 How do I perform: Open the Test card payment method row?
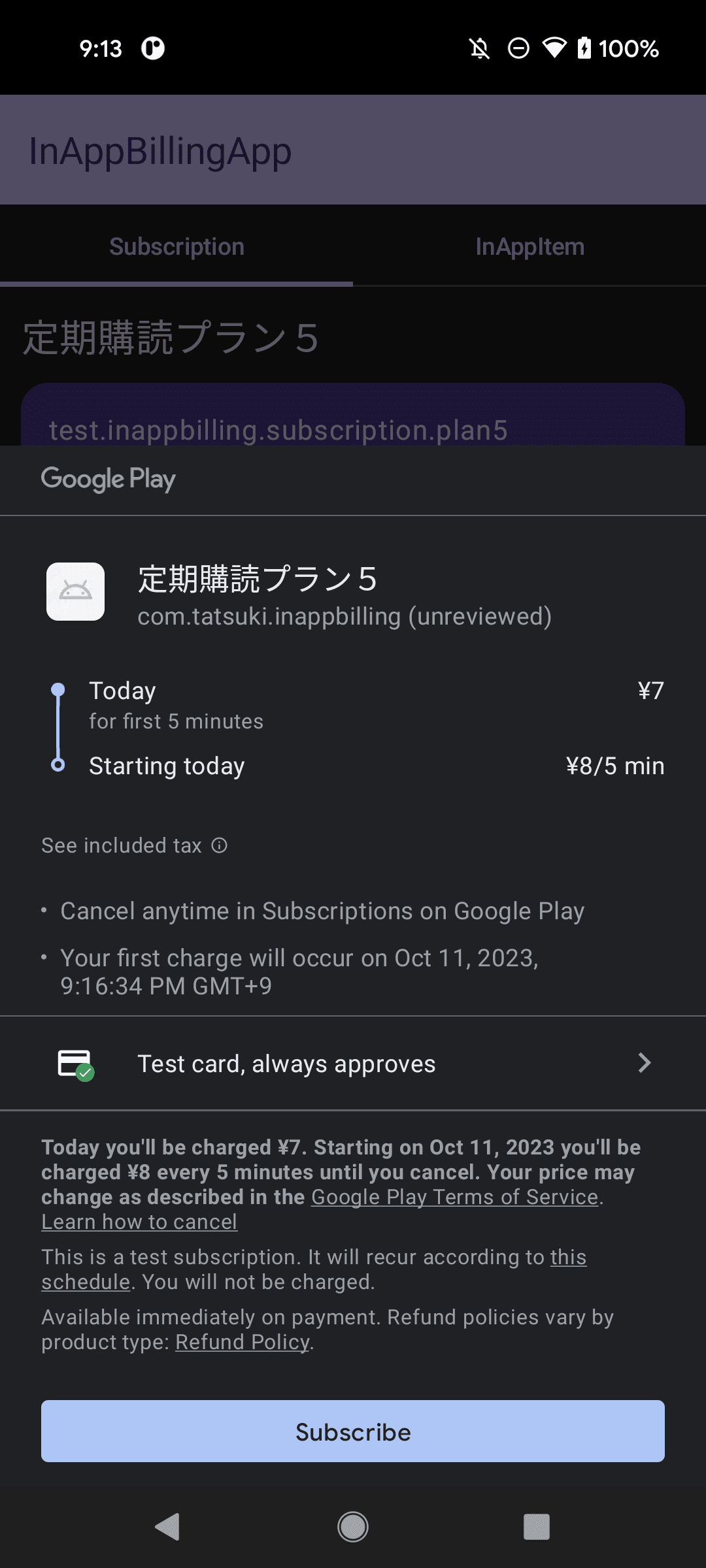coord(353,1063)
